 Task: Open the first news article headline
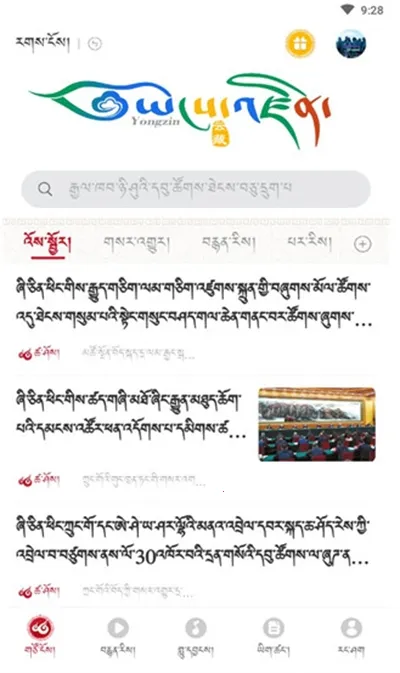coord(193,304)
